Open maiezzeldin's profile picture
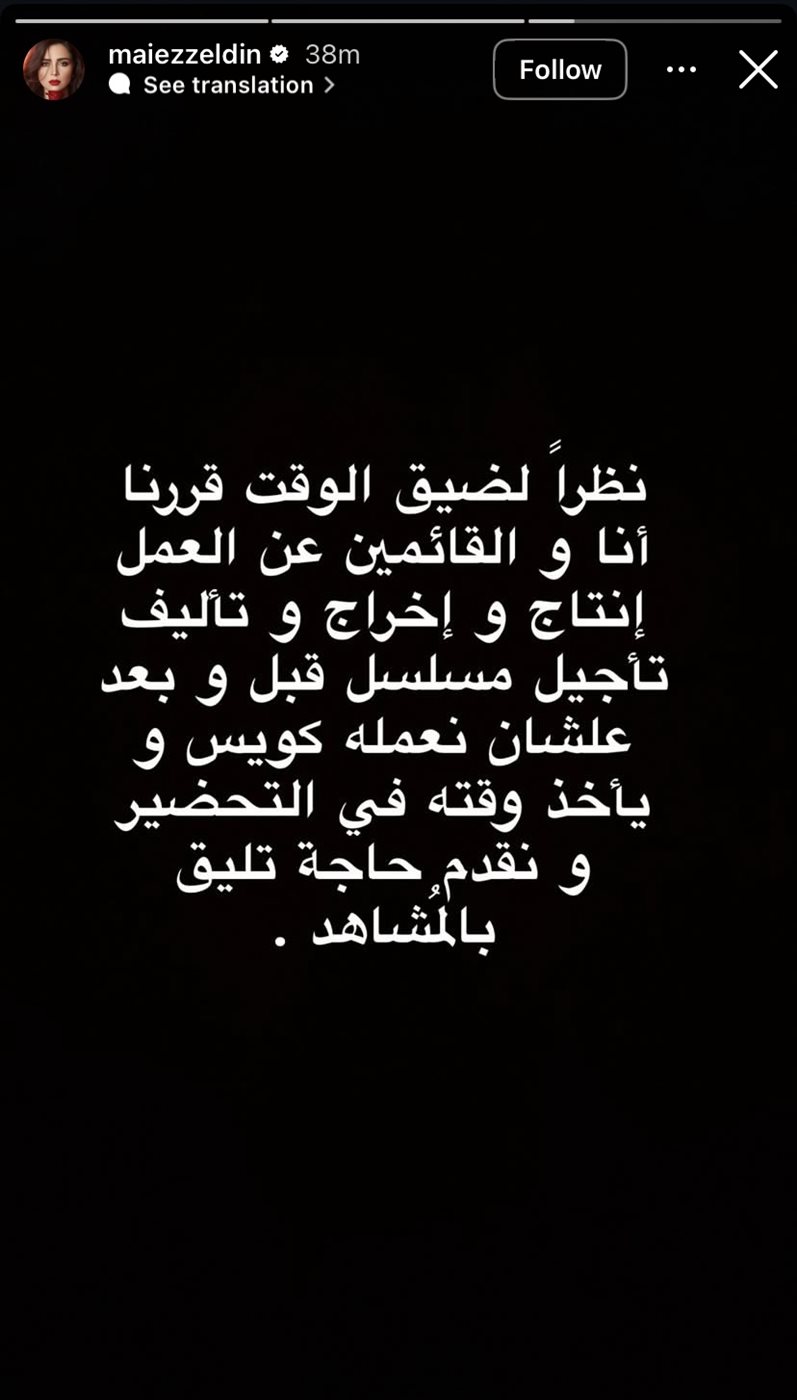 pyautogui.click(x=53, y=69)
